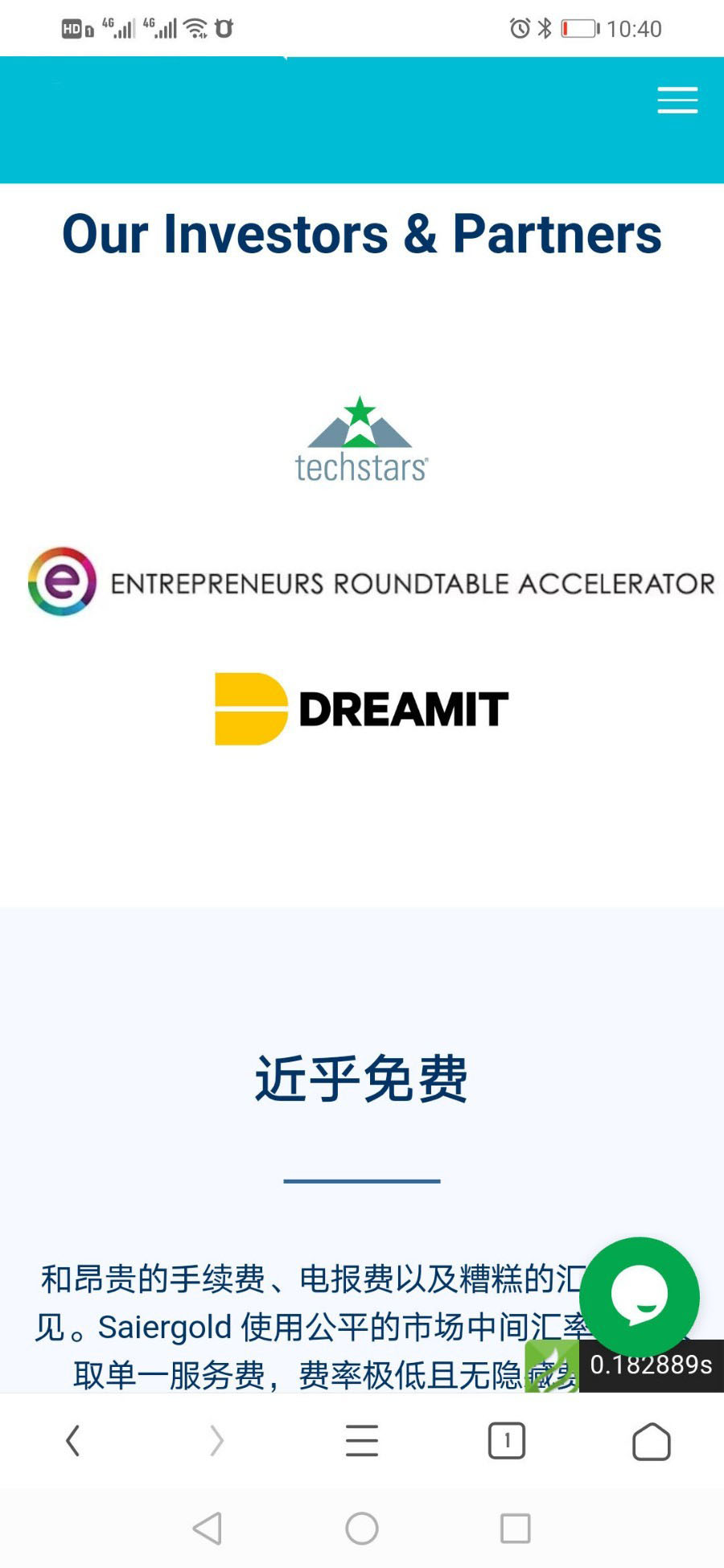Go to the browser home page
The image size is (724, 1568).
[651, 1441]
